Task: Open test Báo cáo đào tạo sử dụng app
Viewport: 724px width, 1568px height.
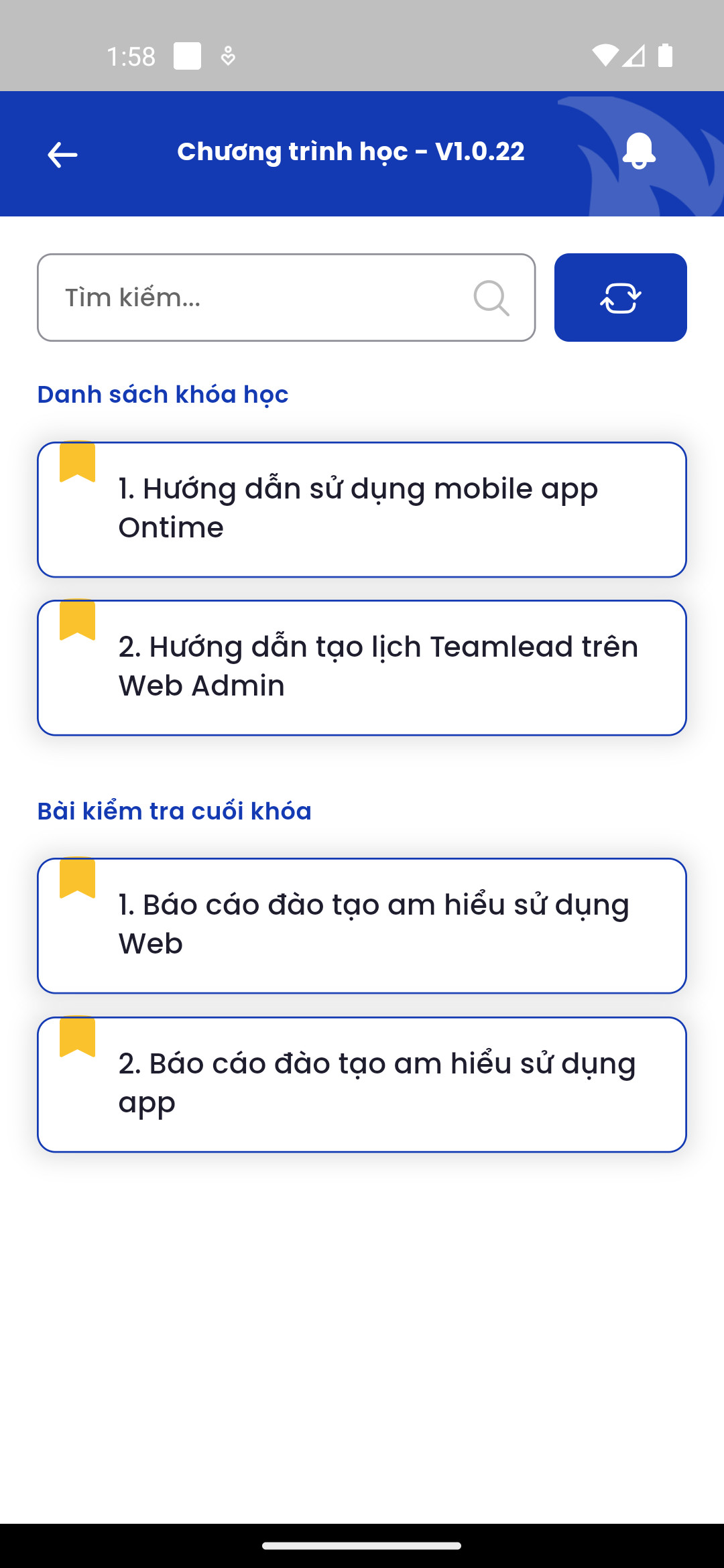Action: (362, 1084)
